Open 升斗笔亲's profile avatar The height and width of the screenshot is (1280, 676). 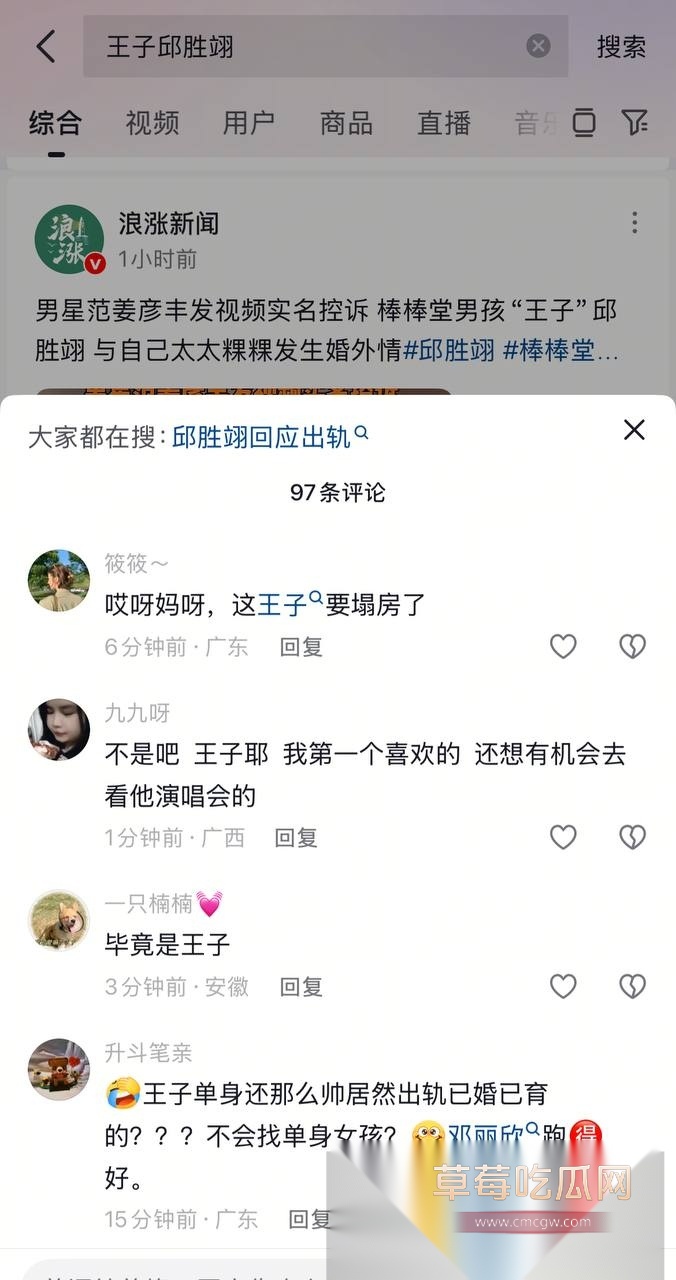pyautogui.click(x=59, y=1069)
